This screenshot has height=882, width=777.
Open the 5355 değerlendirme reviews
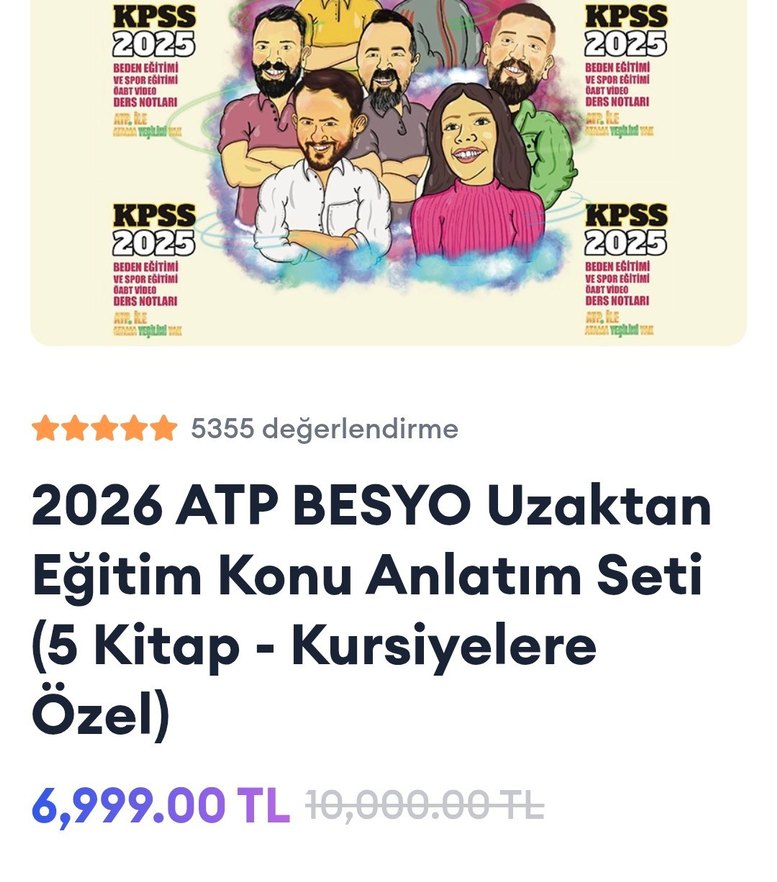tap(324, 429)
